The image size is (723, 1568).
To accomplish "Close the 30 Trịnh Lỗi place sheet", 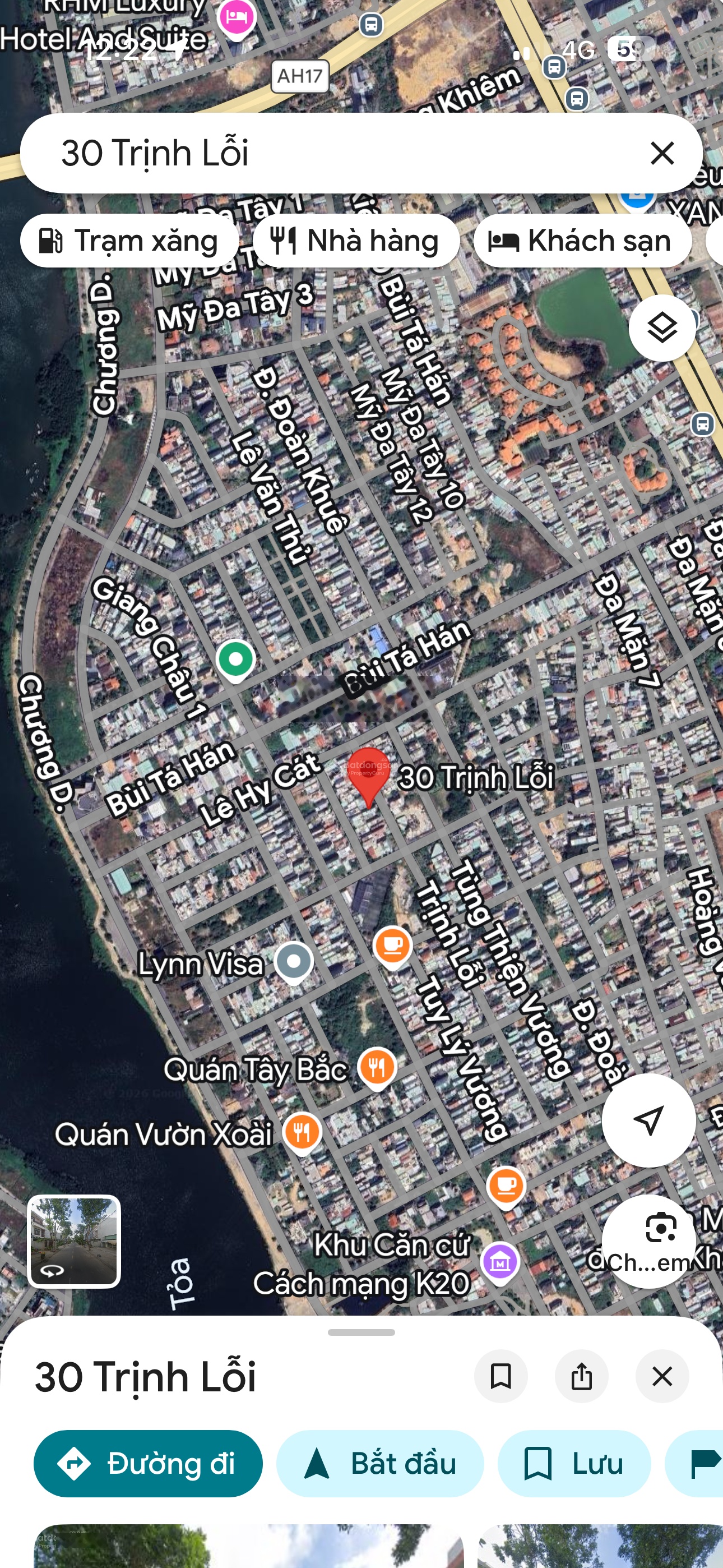I will pos(662,1376).
